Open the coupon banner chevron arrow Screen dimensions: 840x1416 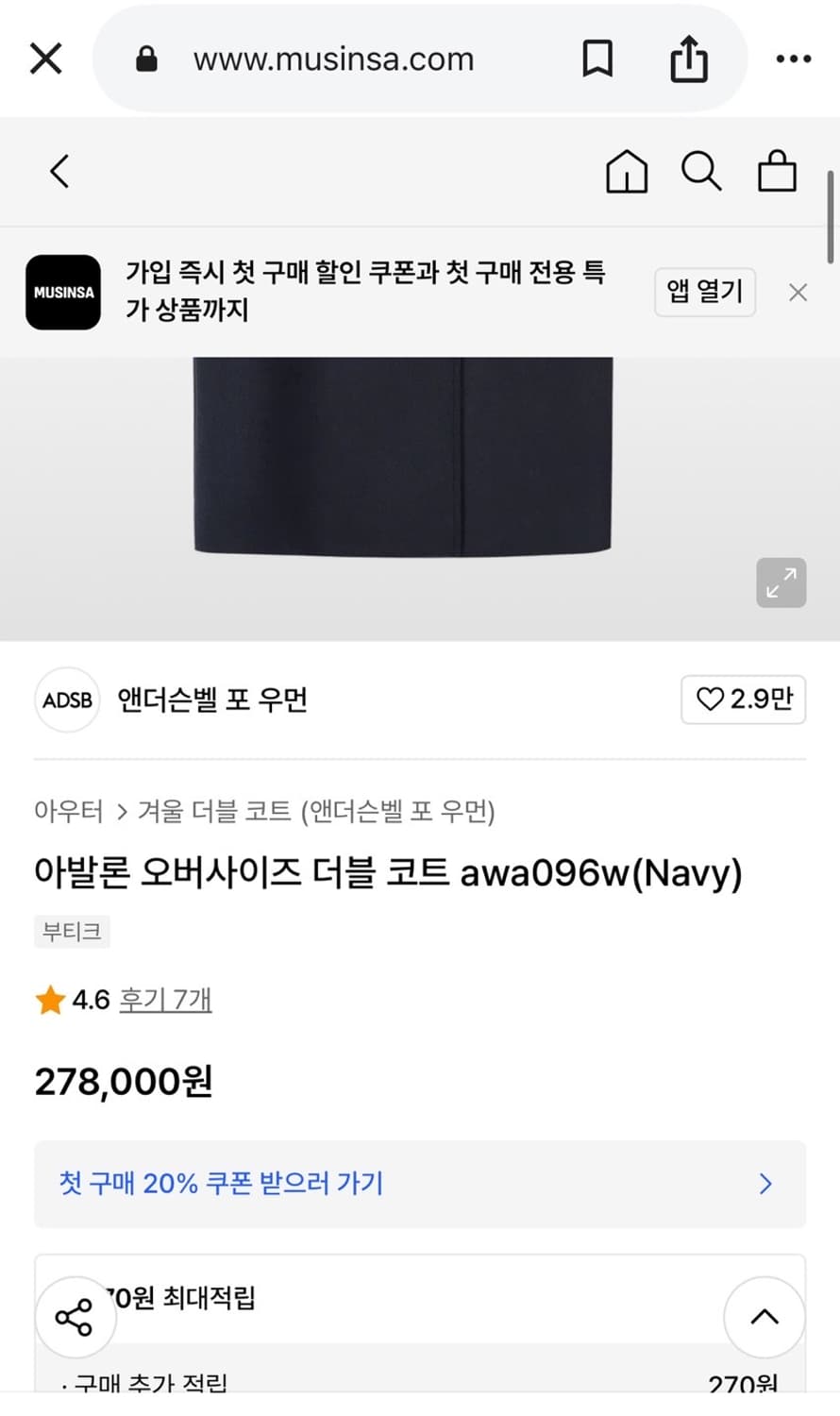pos(766,1184)
